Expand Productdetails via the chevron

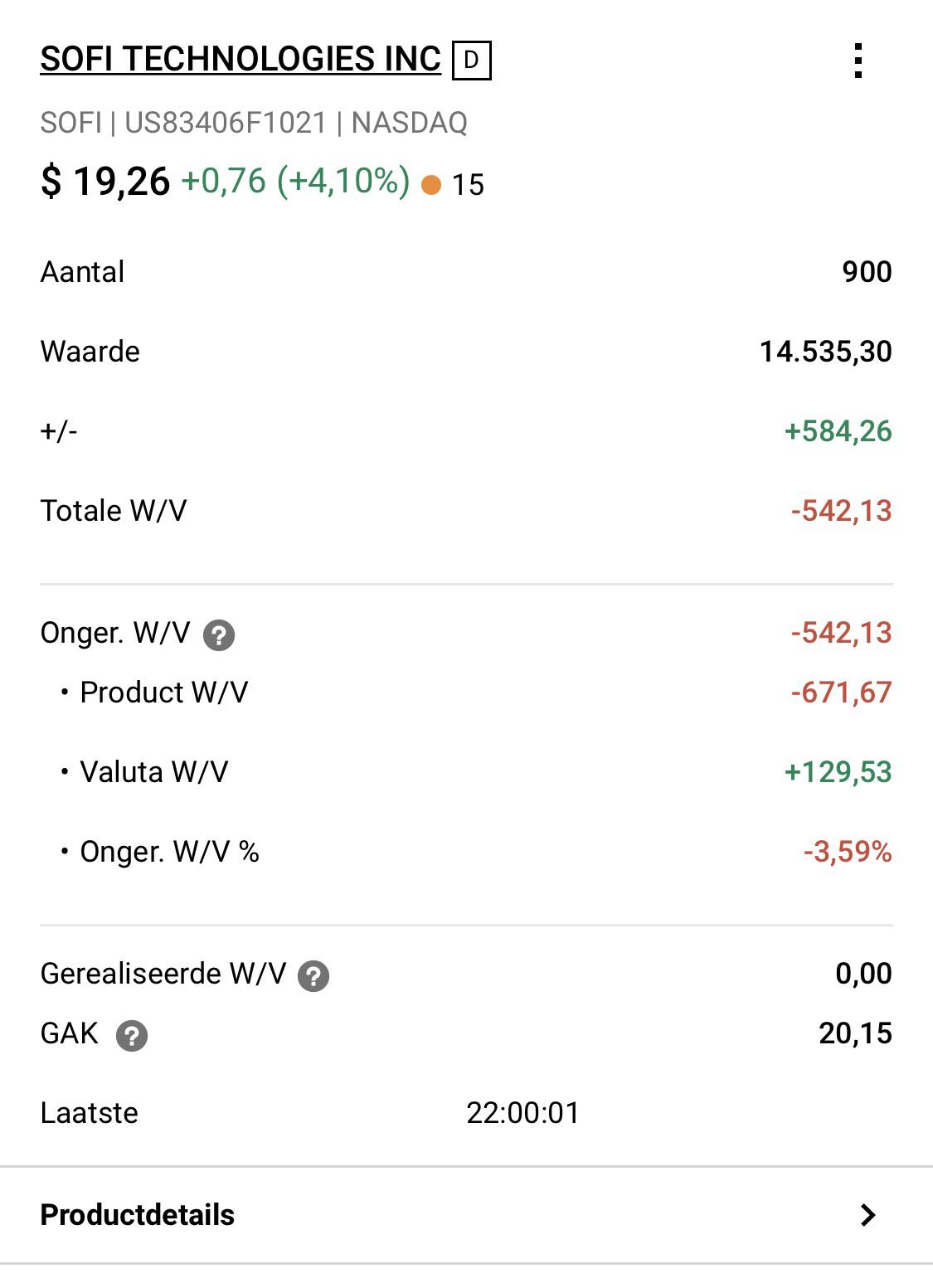867,1216
